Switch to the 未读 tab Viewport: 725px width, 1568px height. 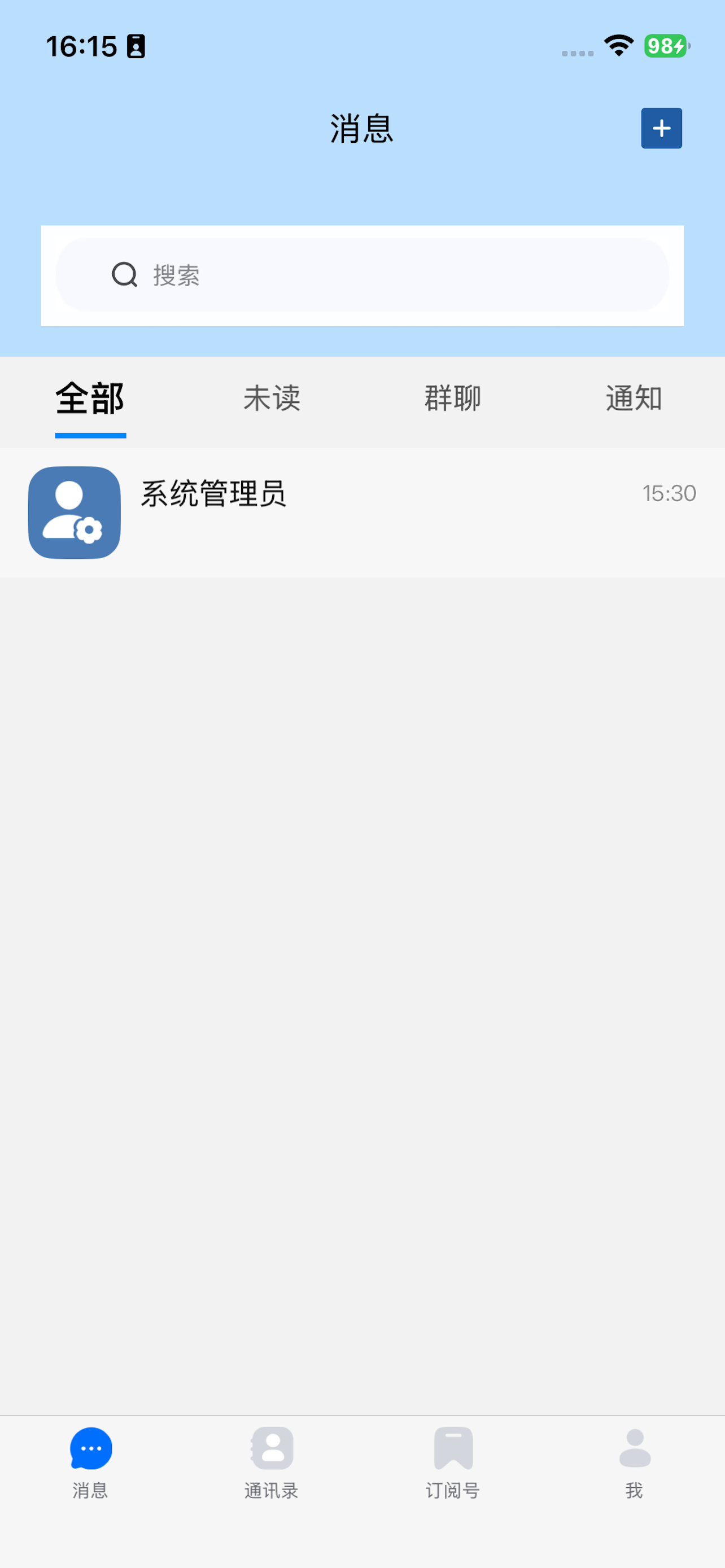[272, 399]
